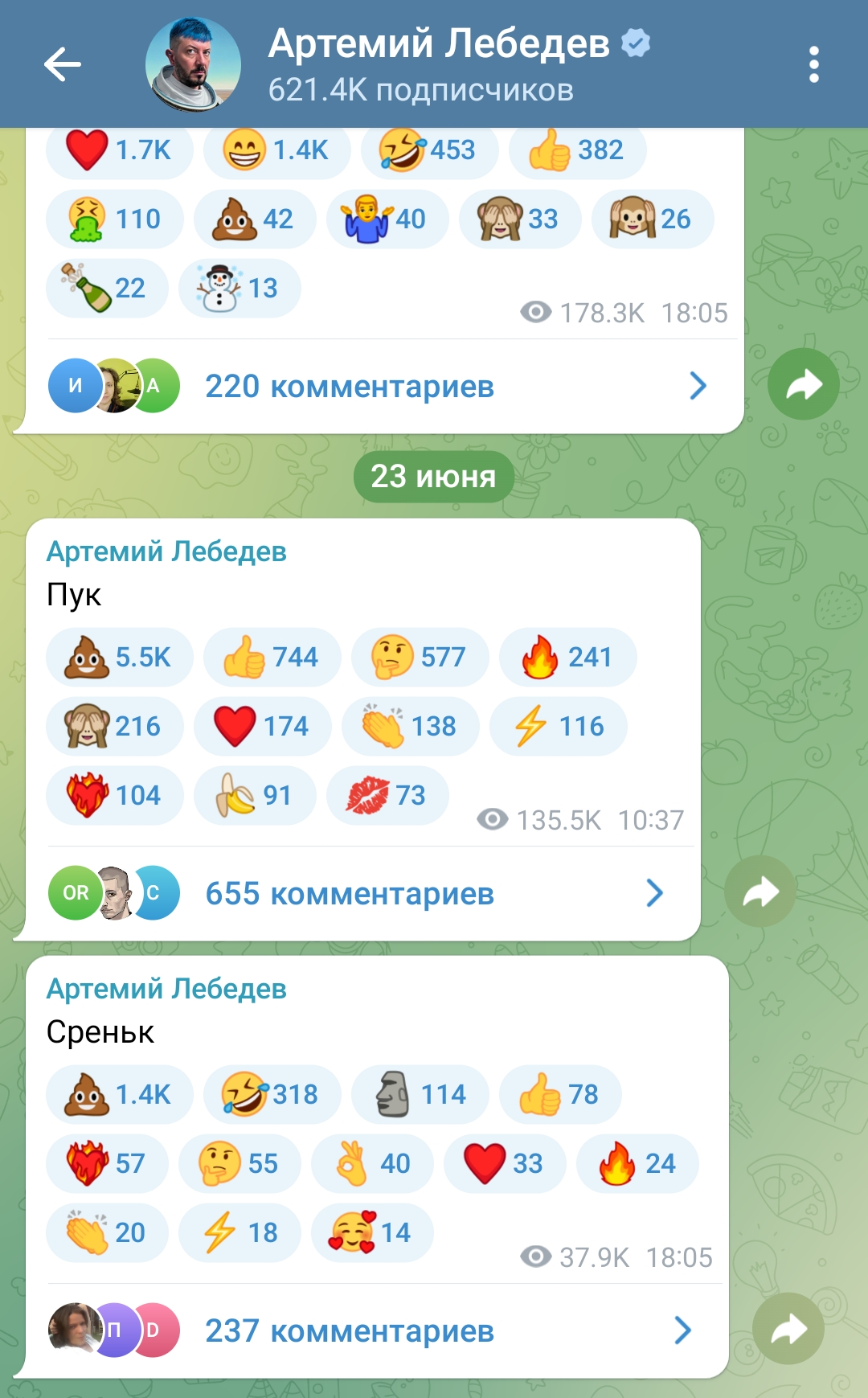This screenshot has height=1398, width=868.
Task: Open the three-dot overflow menu
Action: pyautogui.click(x=814, y=64)
